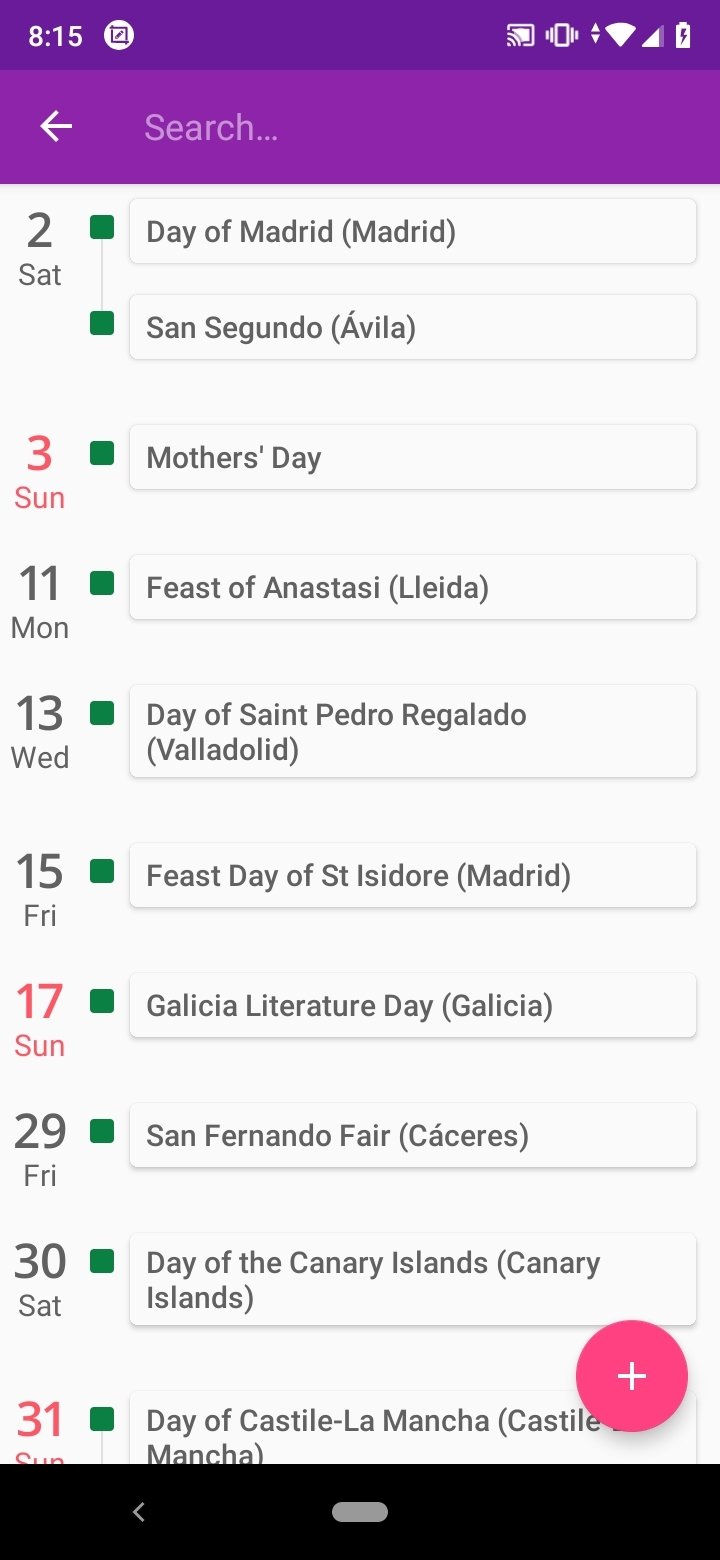Open Galicia Literature Day (Galicia)

(x=413, y=1005)
